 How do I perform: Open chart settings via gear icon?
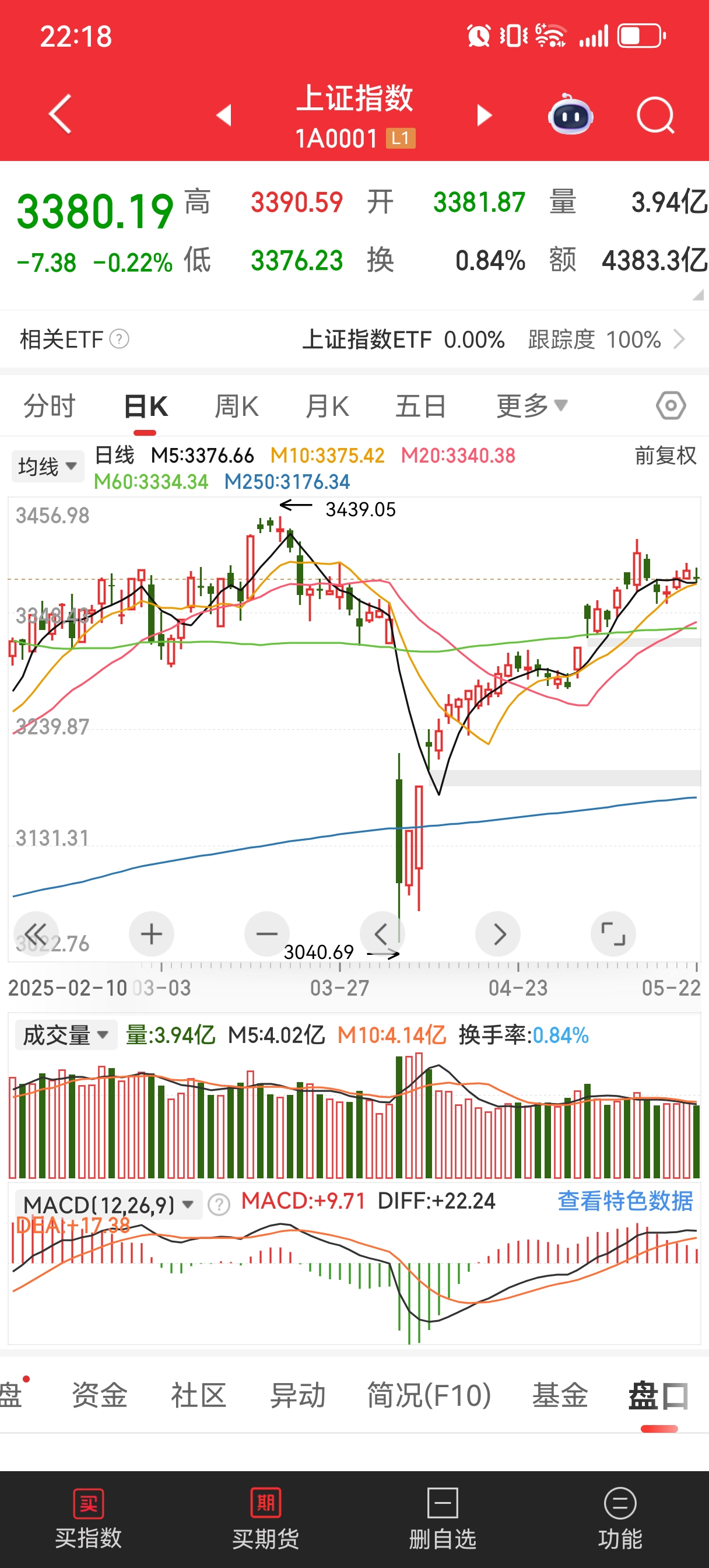click(670, 405)
